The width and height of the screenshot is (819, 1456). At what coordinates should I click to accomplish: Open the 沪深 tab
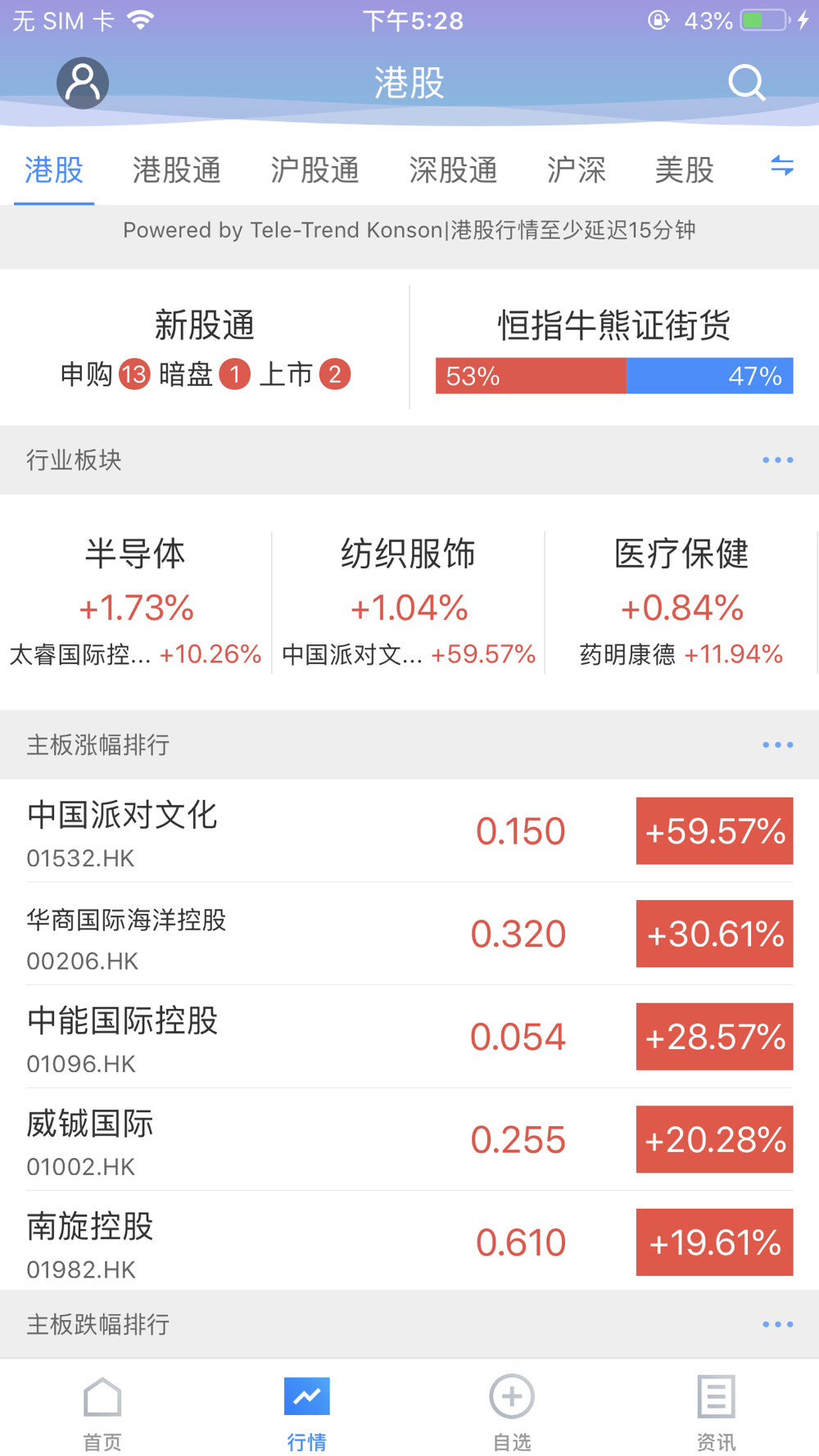[x=577, y=170]
